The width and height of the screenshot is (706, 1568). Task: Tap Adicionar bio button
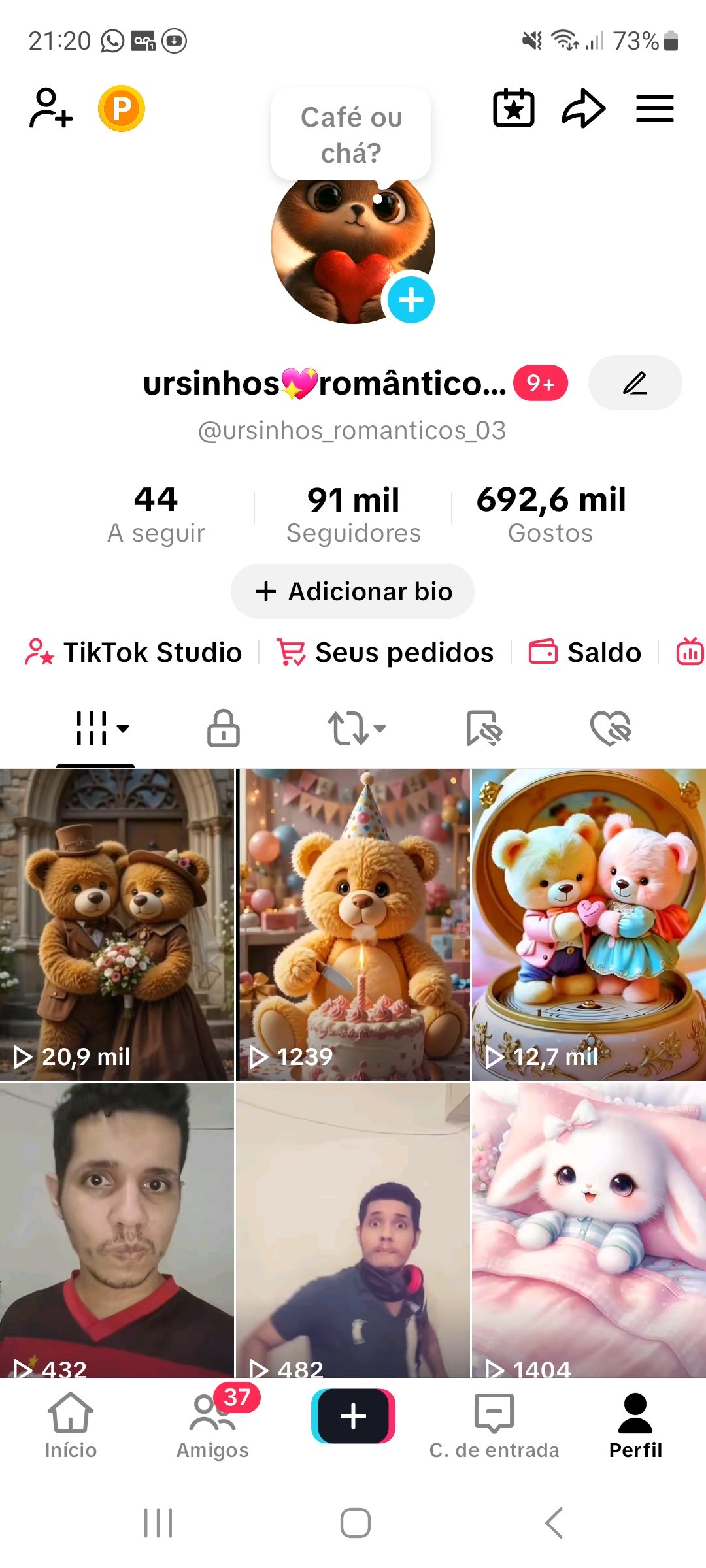click(352, 591)
